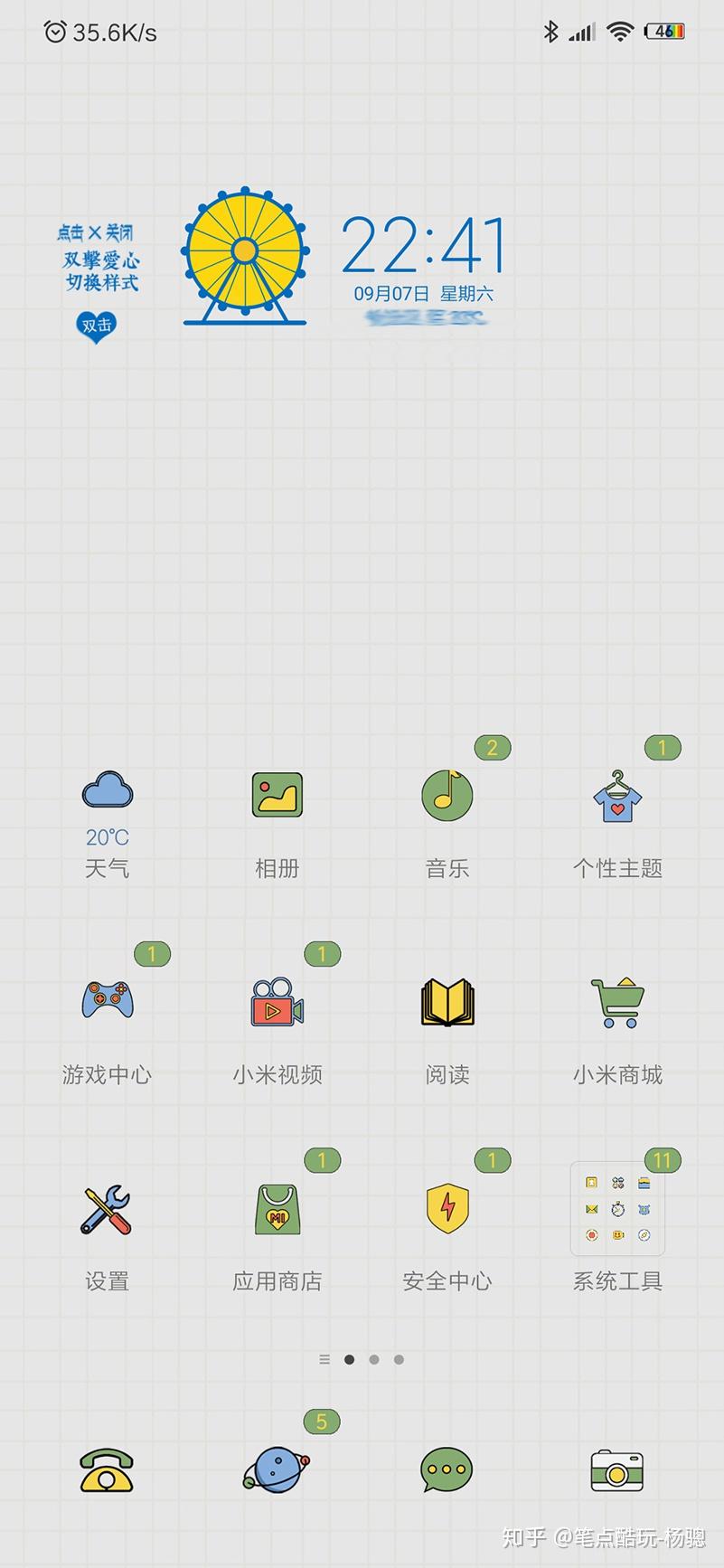Launch the 音乐 music app

pos(447,795)
